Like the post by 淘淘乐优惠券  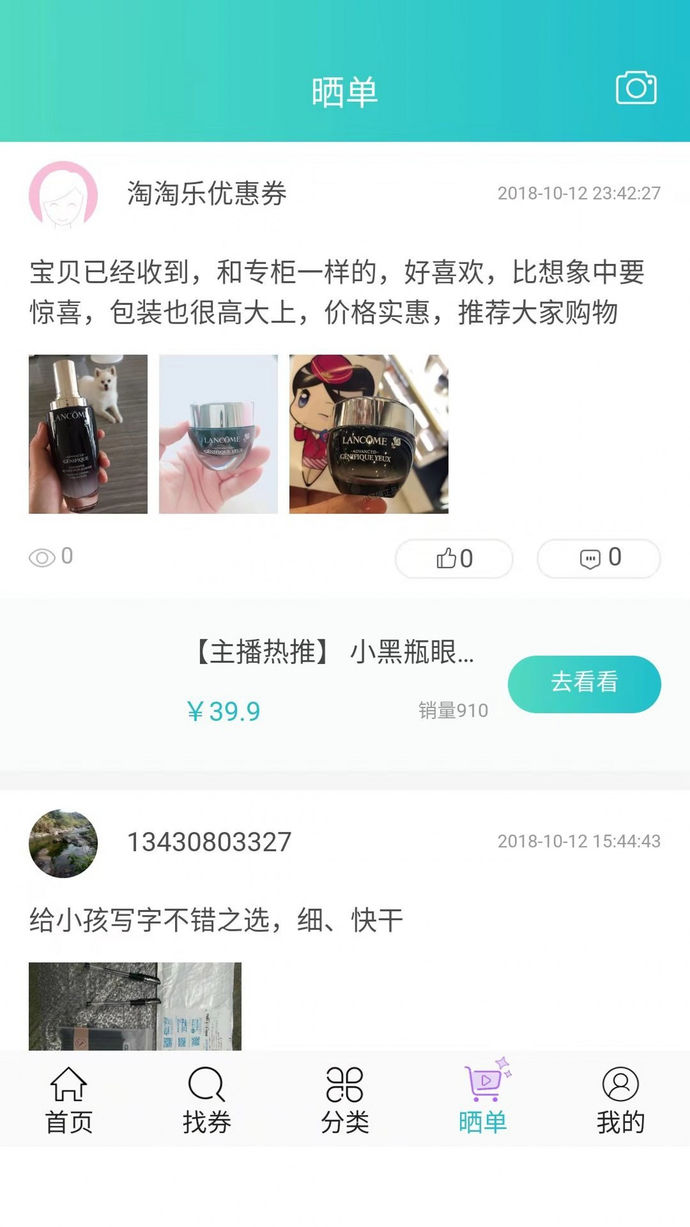point(454,558)
